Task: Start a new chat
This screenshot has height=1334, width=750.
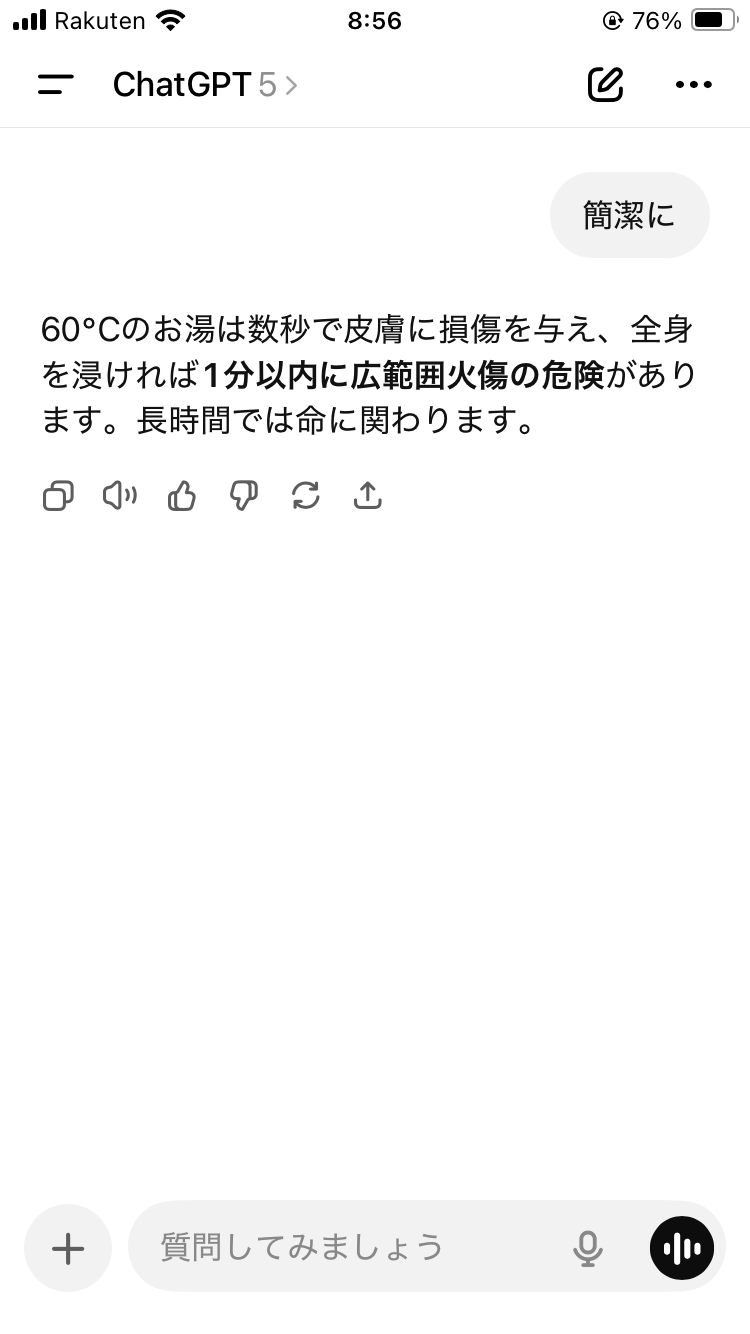Action: 605,85
